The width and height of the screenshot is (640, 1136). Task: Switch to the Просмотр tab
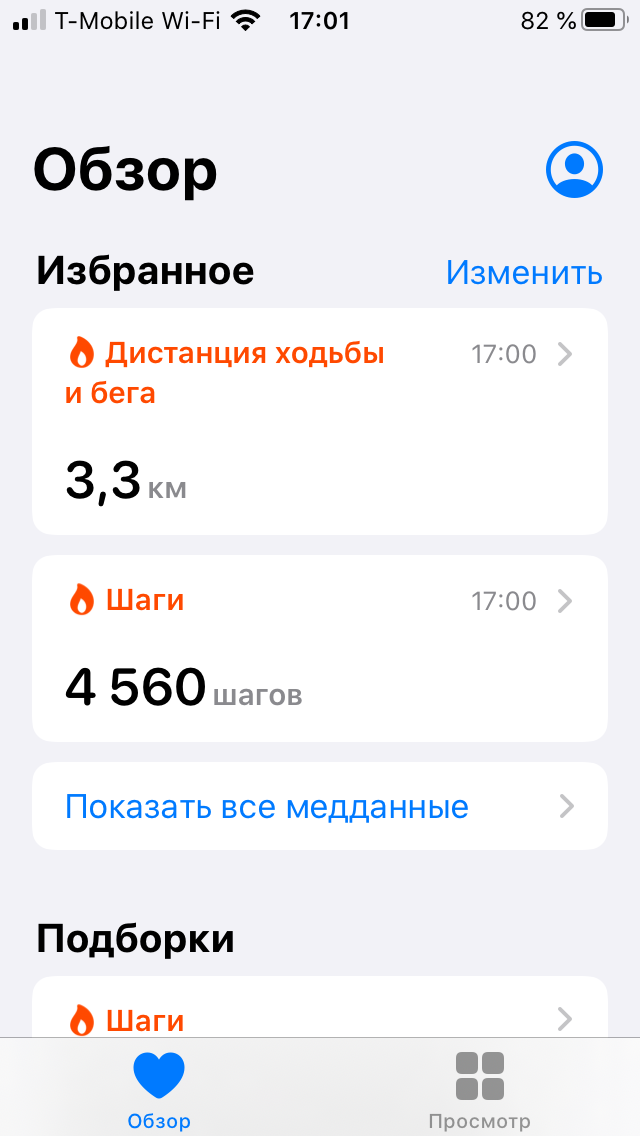[479, 1089]
